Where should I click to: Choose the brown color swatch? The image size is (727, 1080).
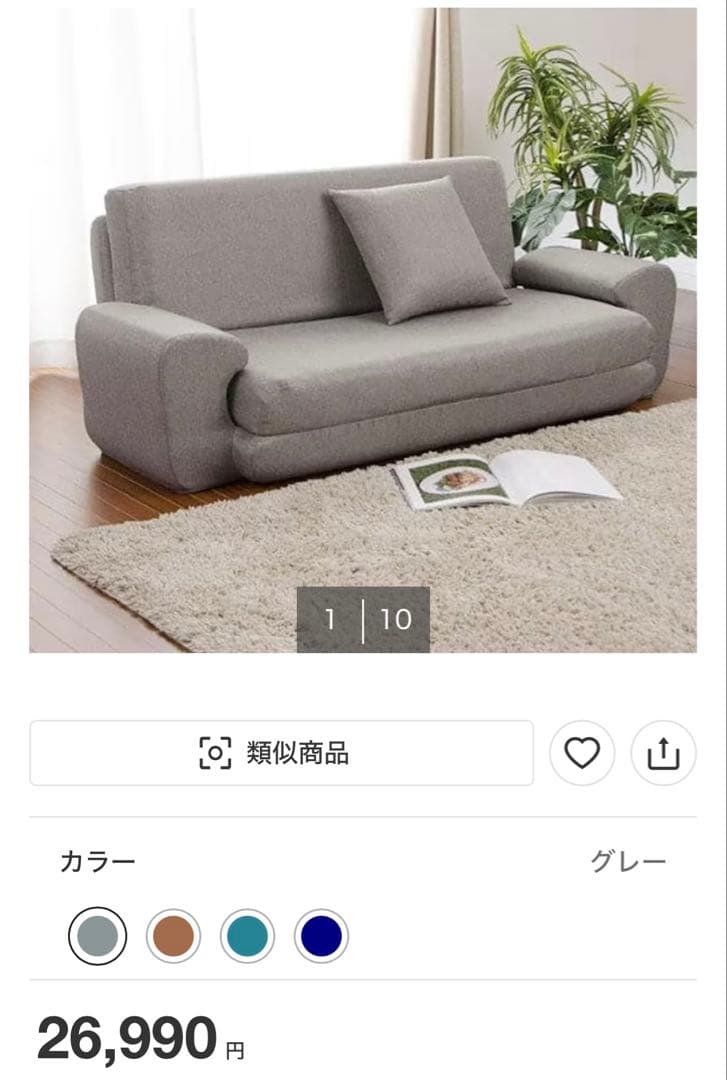[x=173, y=936]
